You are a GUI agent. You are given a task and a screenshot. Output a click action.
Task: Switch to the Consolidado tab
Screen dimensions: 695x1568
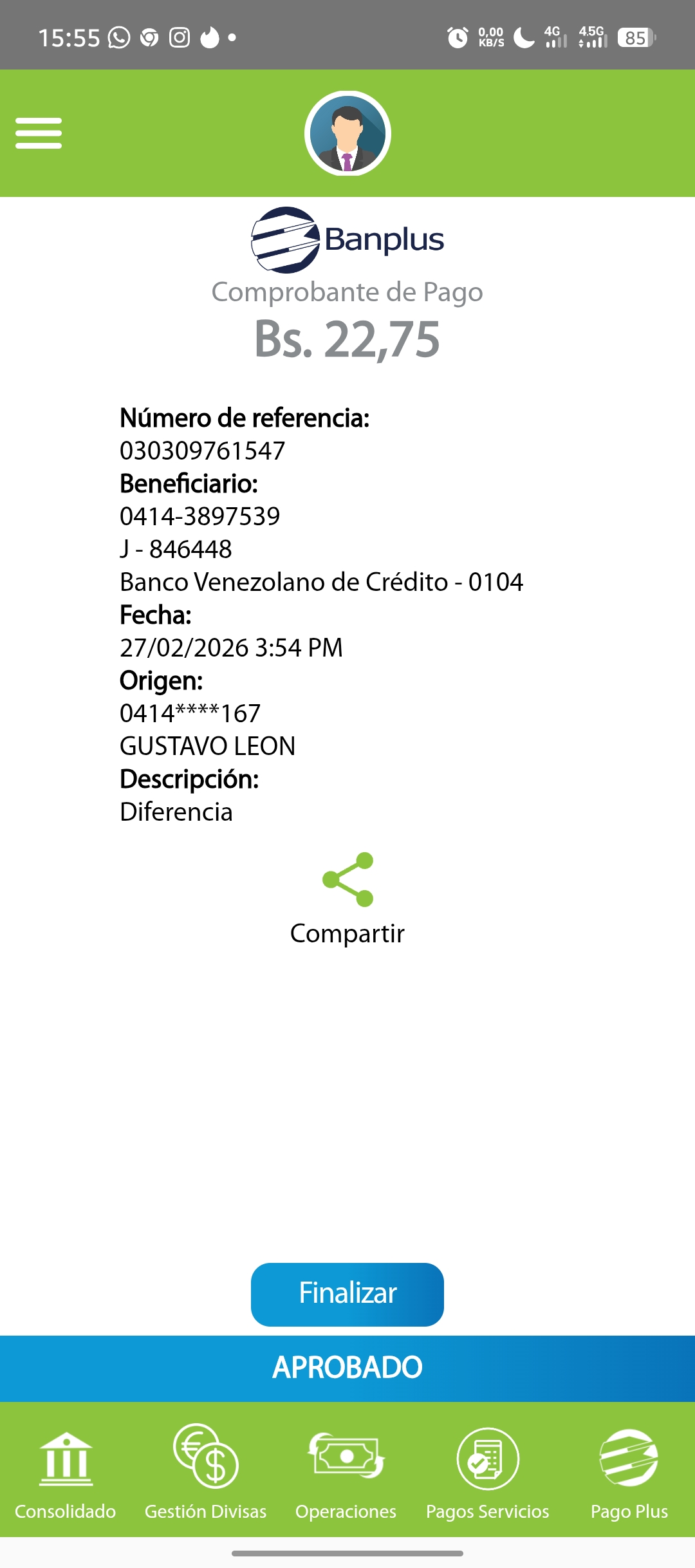(66, 1474)
